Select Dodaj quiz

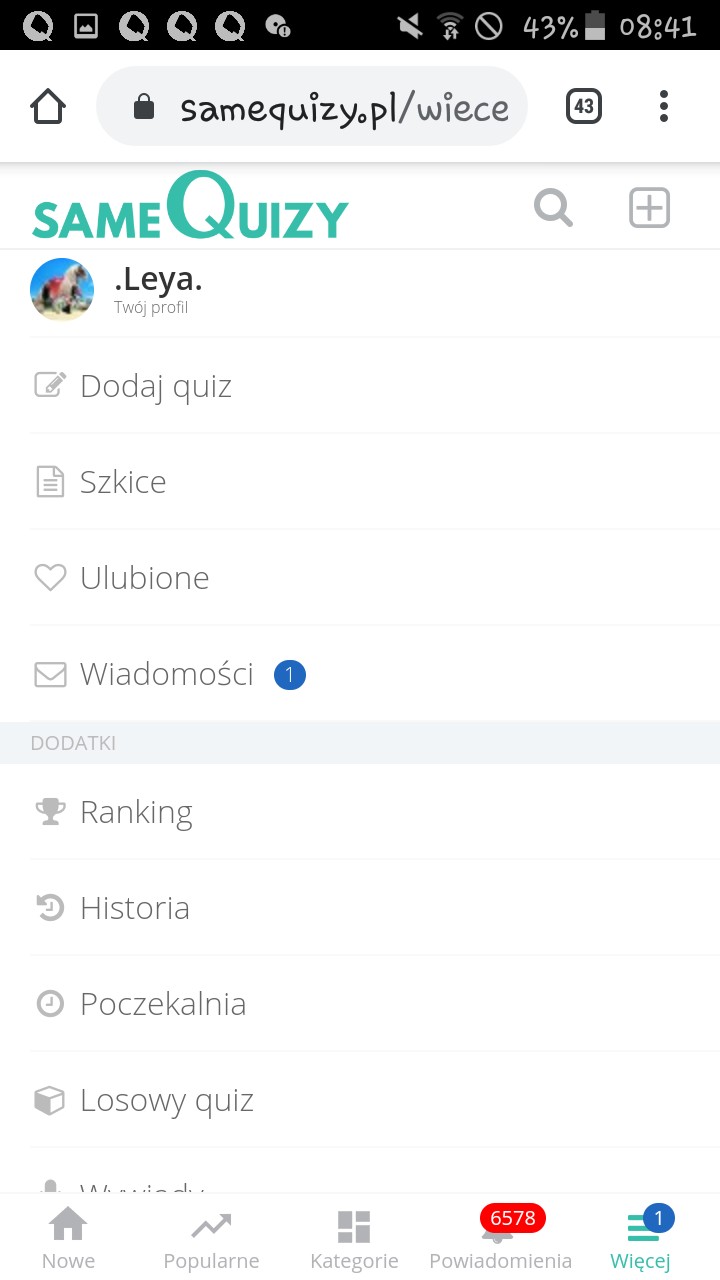[x=156, y=386]
